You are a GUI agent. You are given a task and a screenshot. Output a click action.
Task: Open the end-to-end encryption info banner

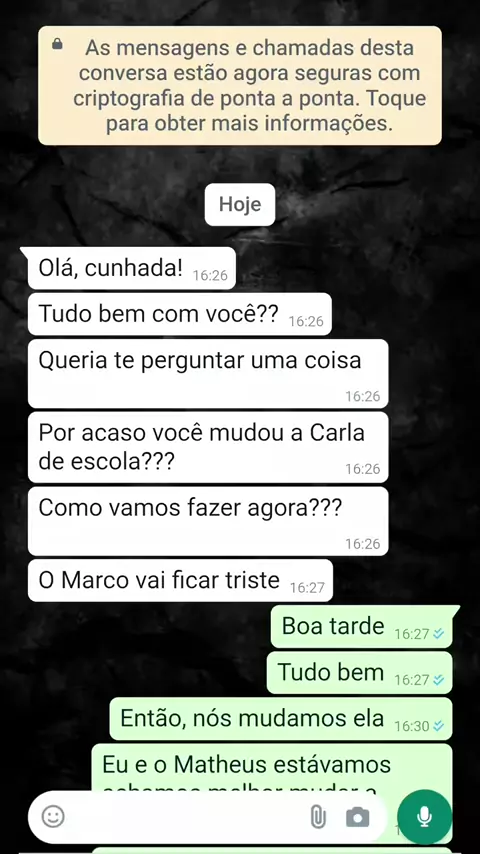pos(240,86)
